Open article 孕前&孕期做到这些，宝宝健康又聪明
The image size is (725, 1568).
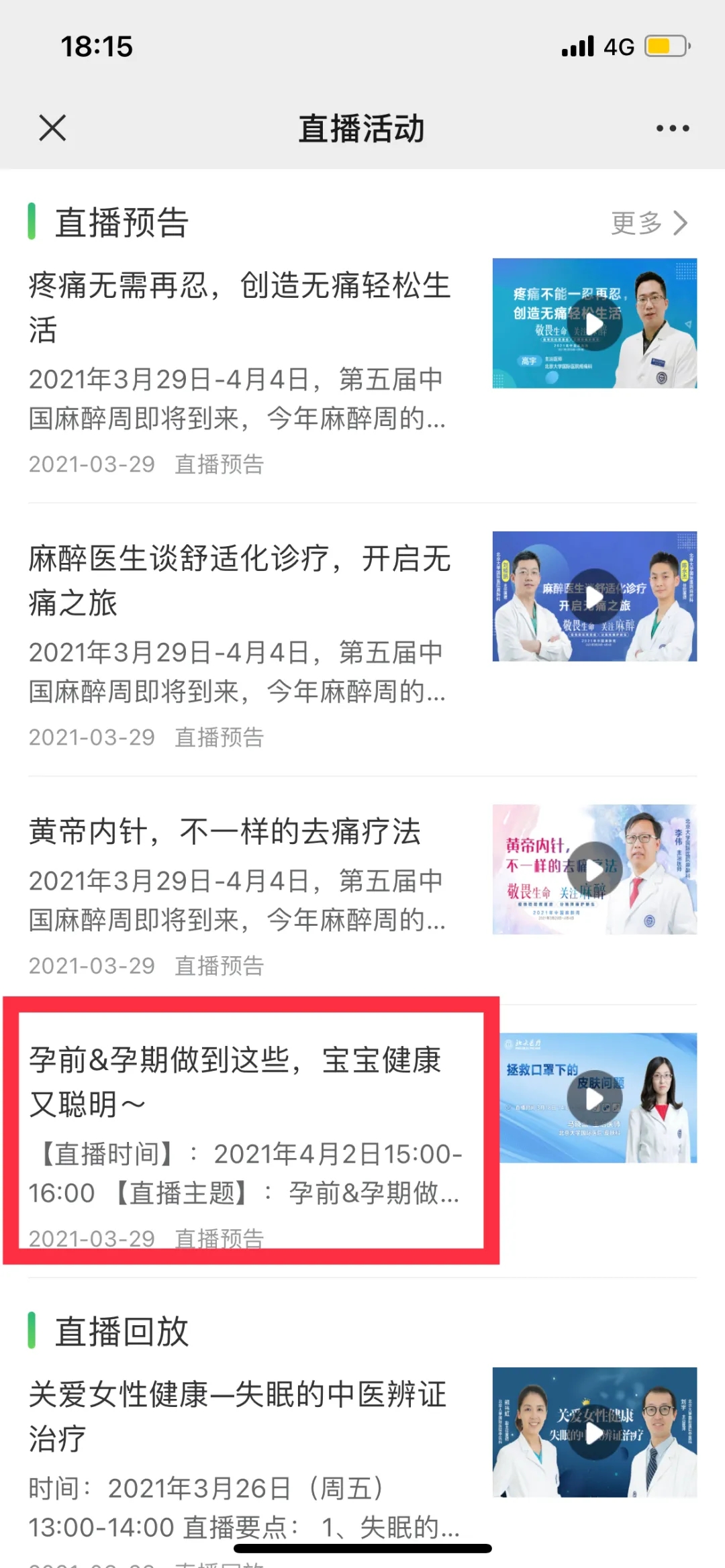coord(235,1082)
